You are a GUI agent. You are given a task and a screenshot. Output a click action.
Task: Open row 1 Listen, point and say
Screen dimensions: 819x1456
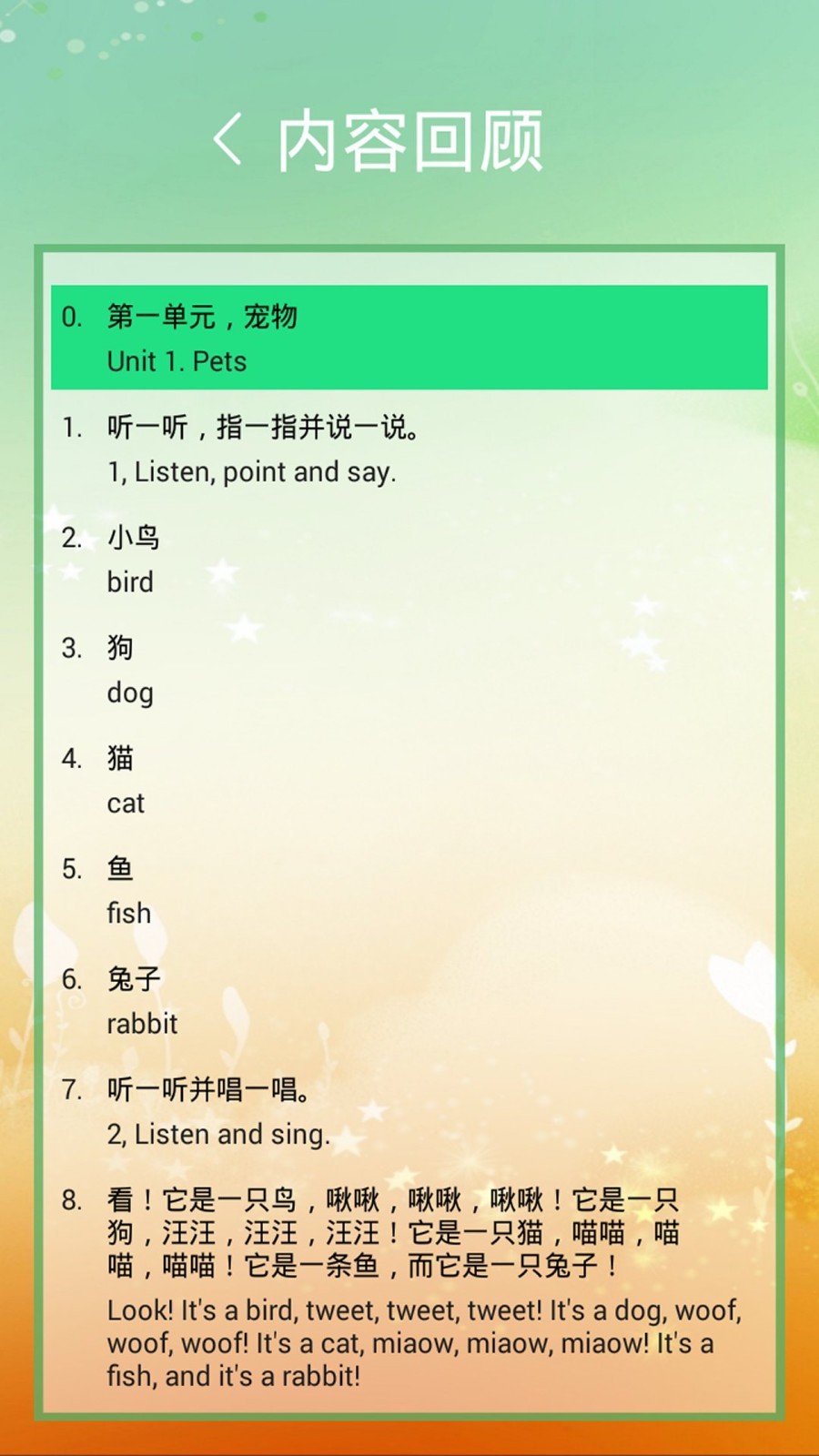coord(409,449)
